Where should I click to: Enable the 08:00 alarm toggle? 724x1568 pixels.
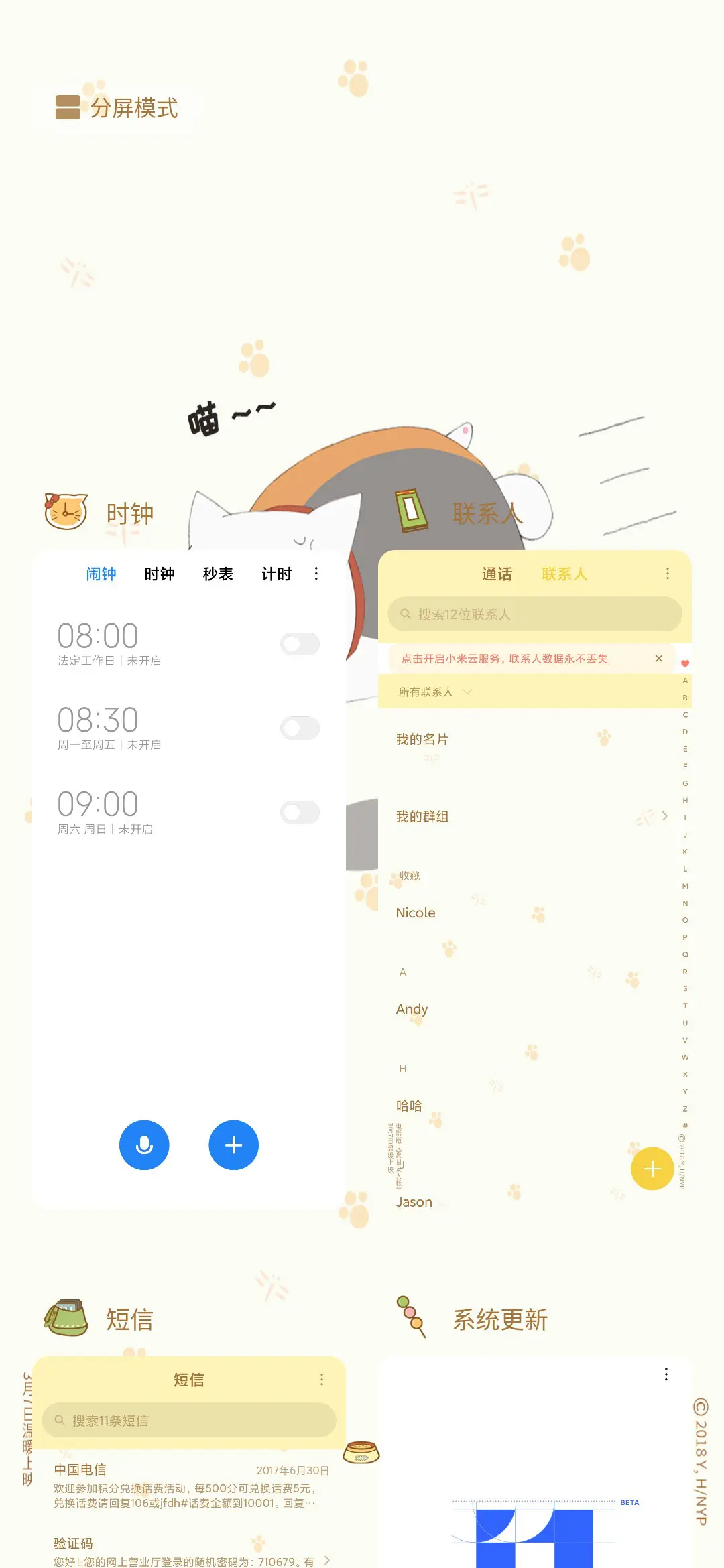[x=300, y=645]
